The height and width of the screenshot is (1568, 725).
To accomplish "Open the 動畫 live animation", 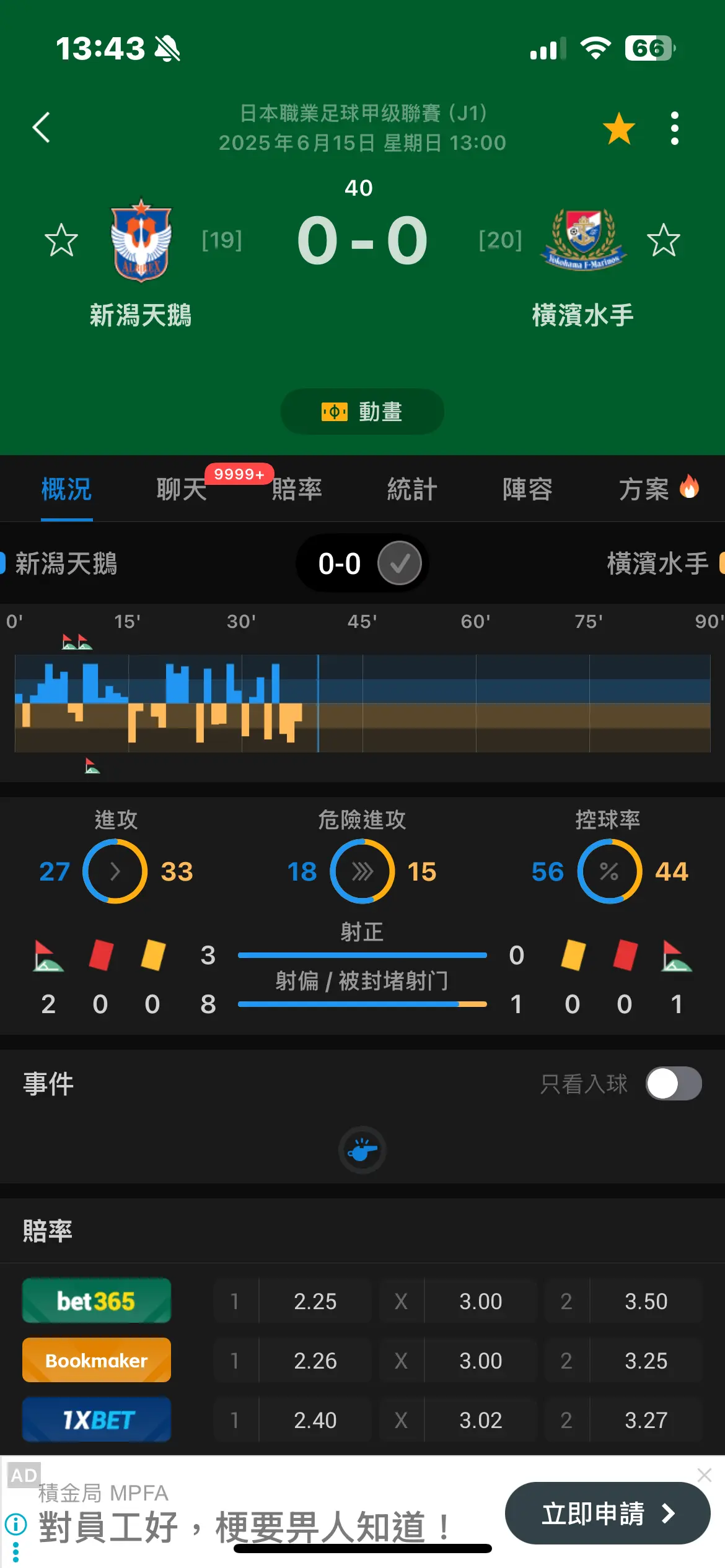I will point(362,412).
